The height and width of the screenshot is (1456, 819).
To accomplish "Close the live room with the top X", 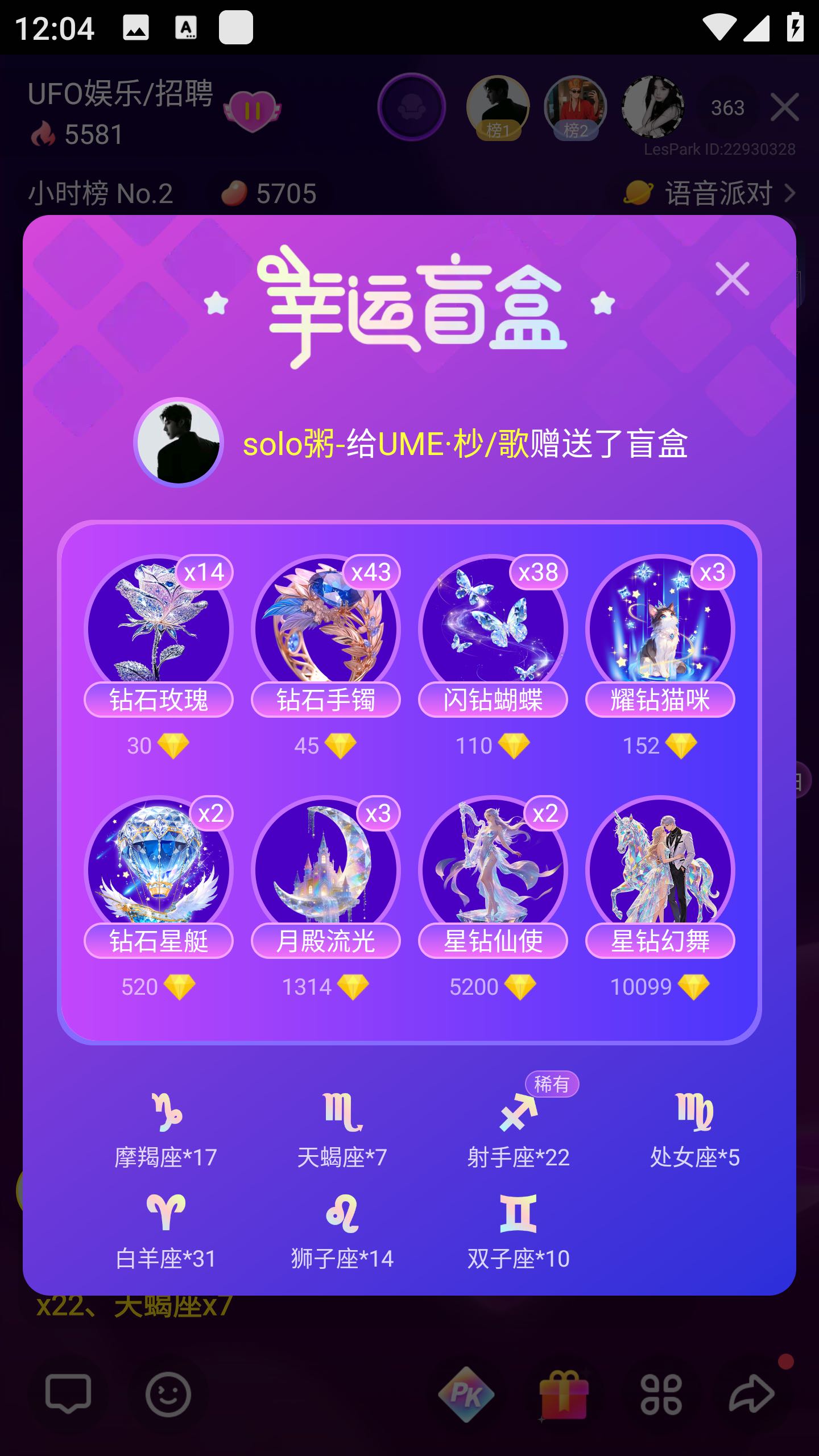I will coord(785,107).
